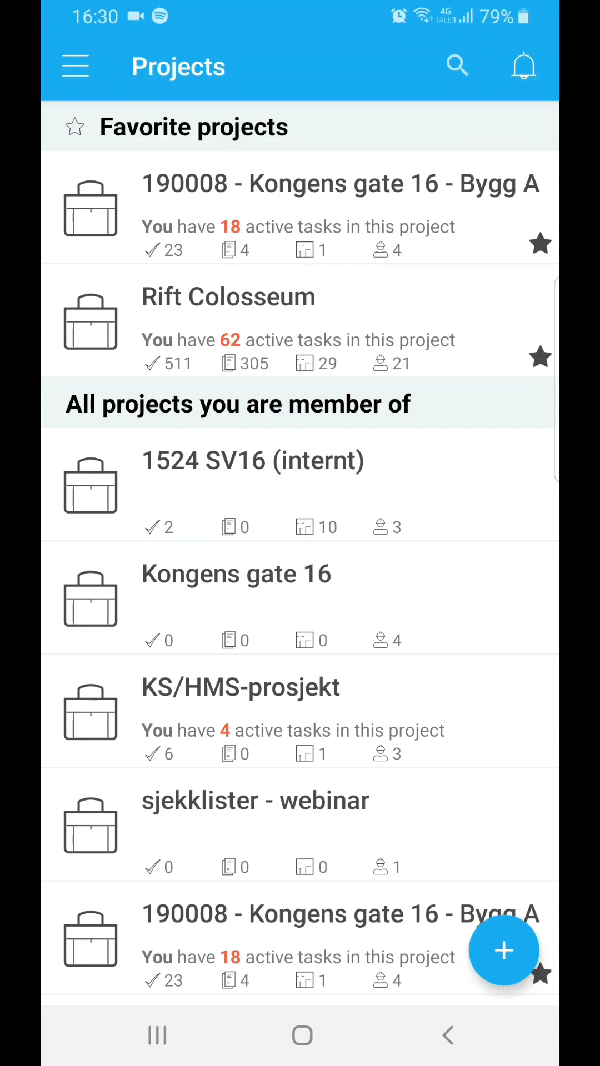Screen dimensions: 600x1066
Task: Create a new item with plus button
Action: point(504,950)
